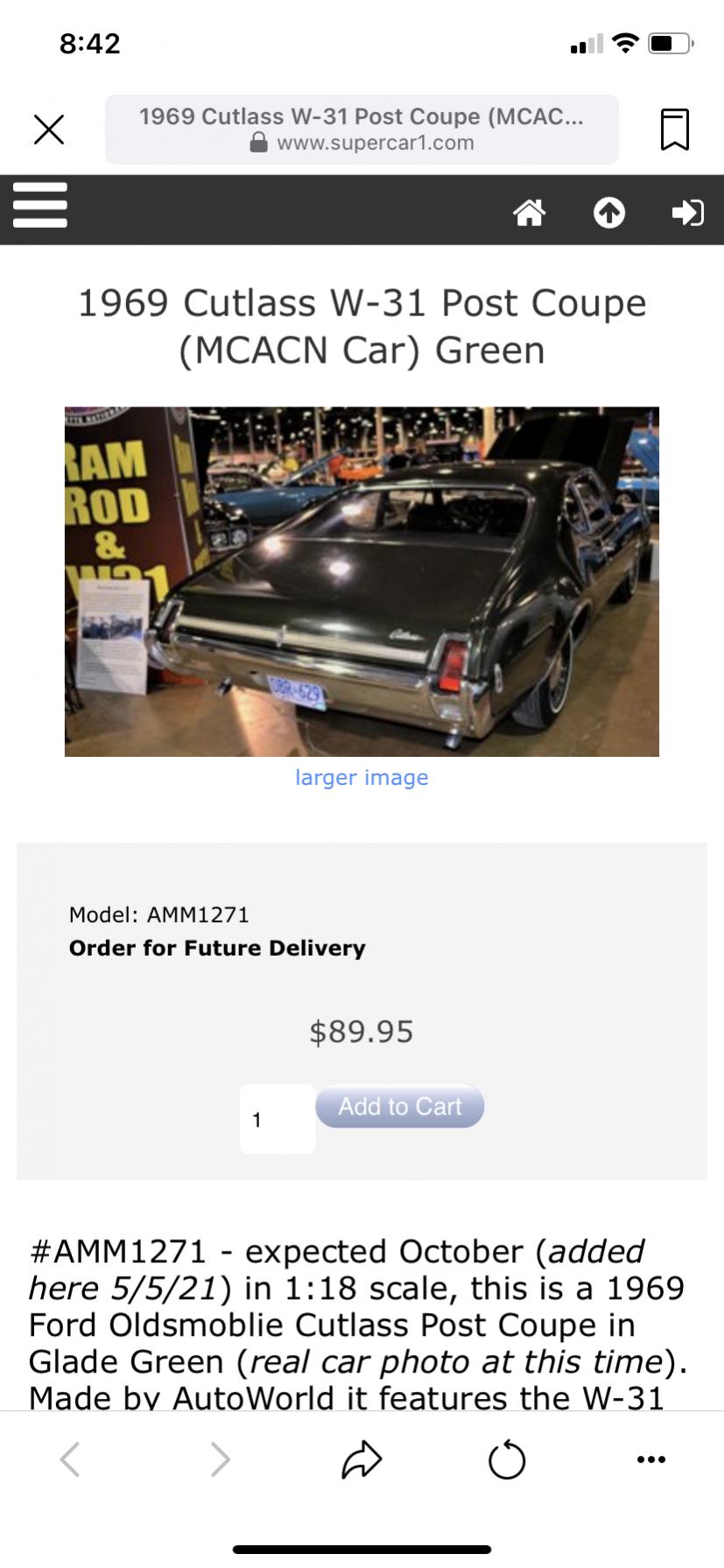Add the Cutlass to cart
Screen dimensions: 724x1568
[x=399, y=1106]
